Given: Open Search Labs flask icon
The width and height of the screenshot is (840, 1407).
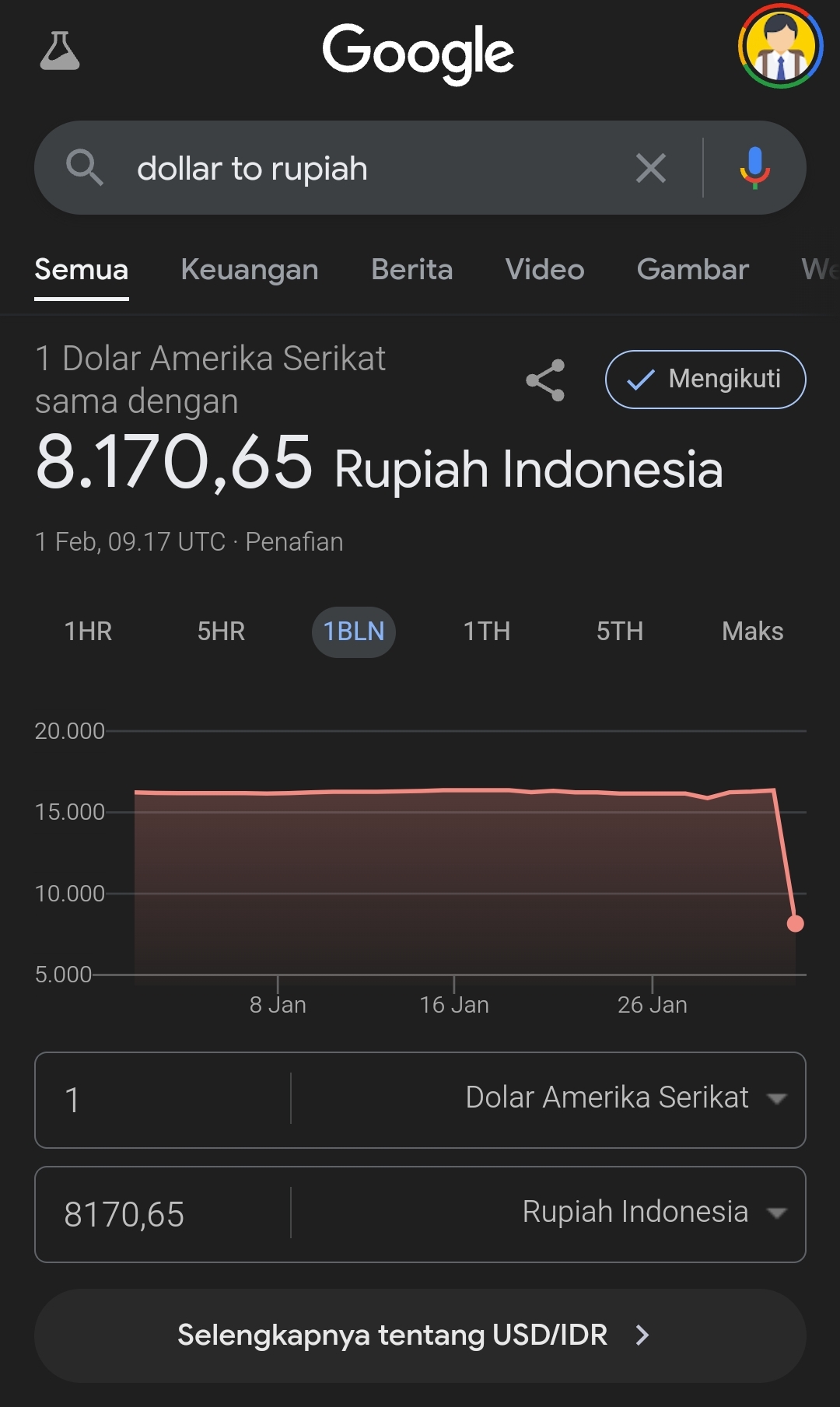Looking at the screenshot, I should [x=60, y=51].
